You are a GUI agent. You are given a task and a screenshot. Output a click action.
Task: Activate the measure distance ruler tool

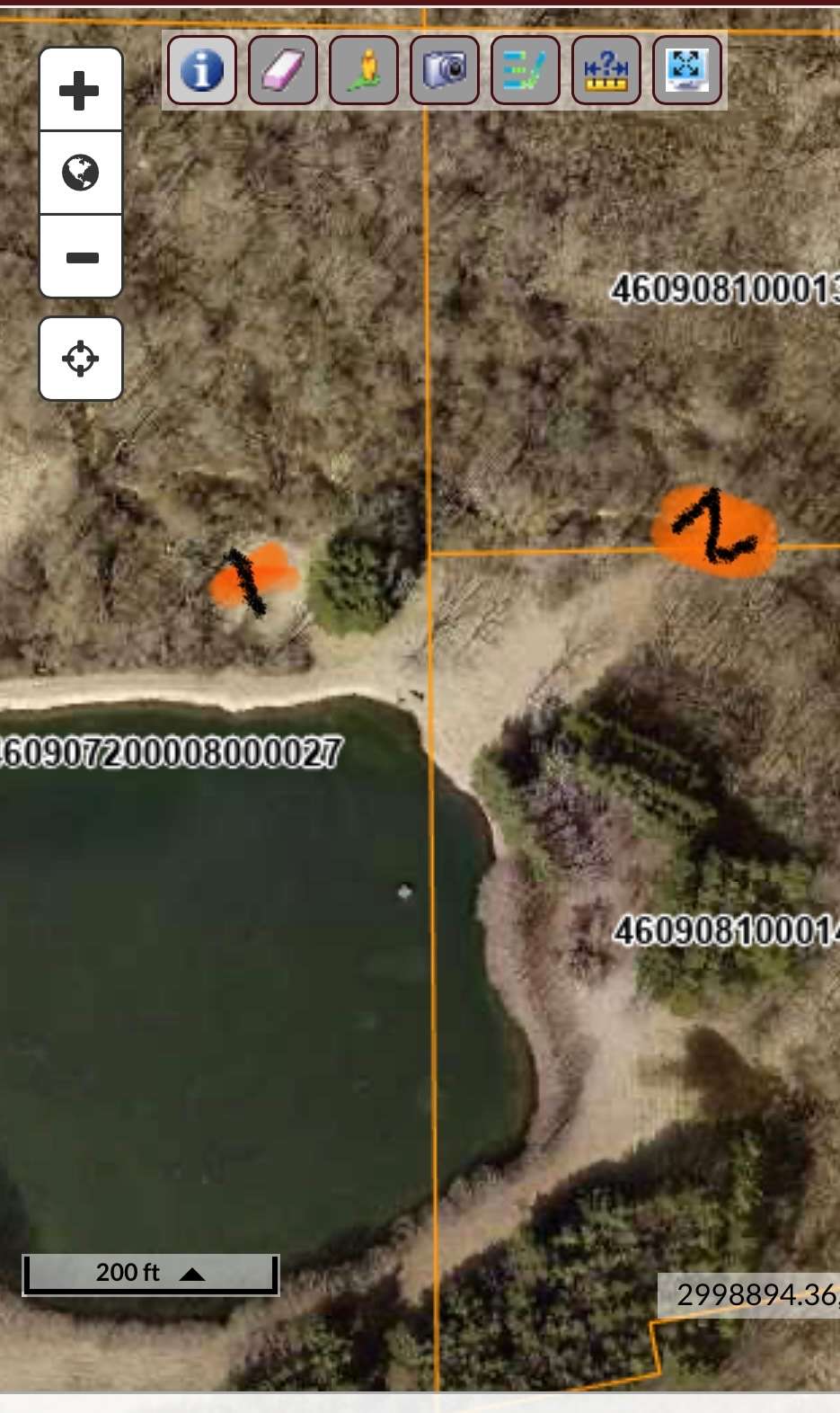click(x=606, y=70)
